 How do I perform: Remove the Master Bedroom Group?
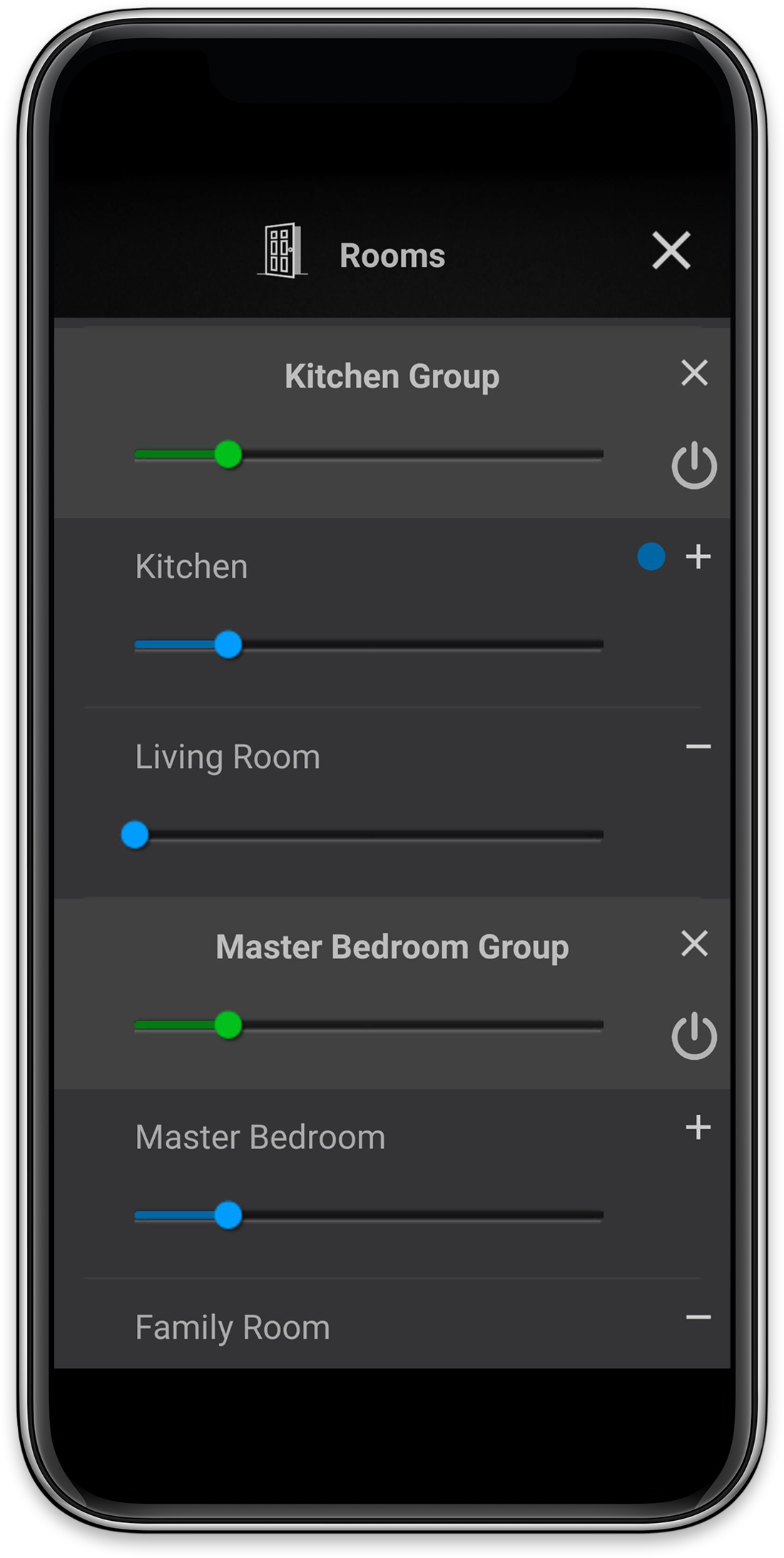(x=694, y=944)
